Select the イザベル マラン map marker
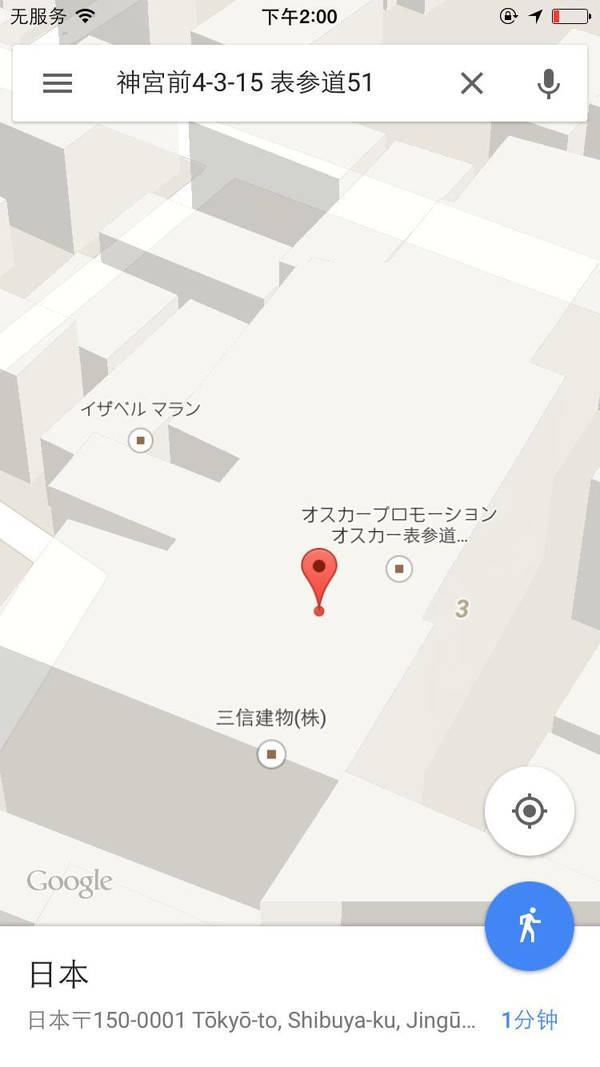Screen dimensions: 600x1067 point(141,440)
